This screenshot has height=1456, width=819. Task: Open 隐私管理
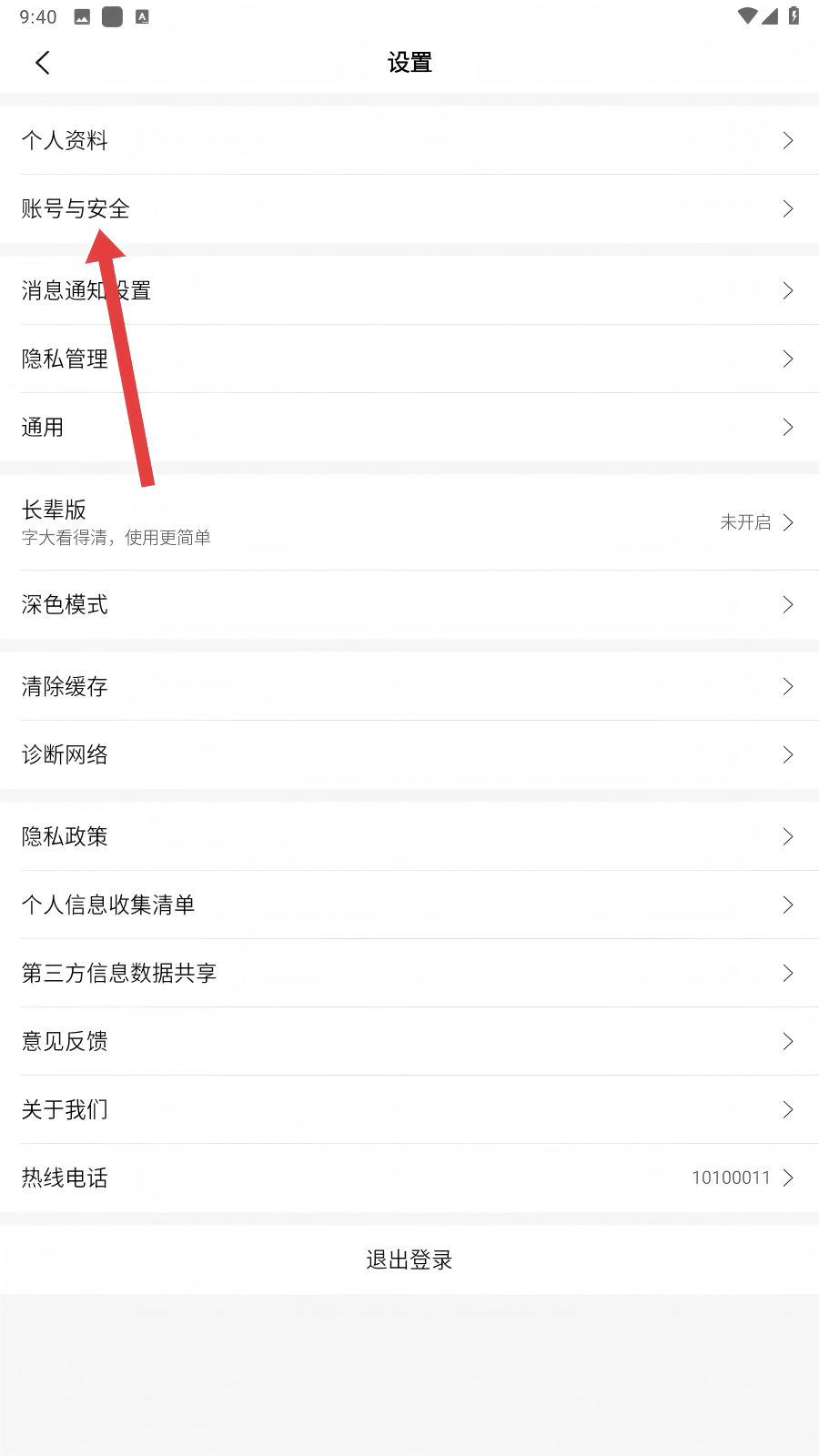point(409,359)
